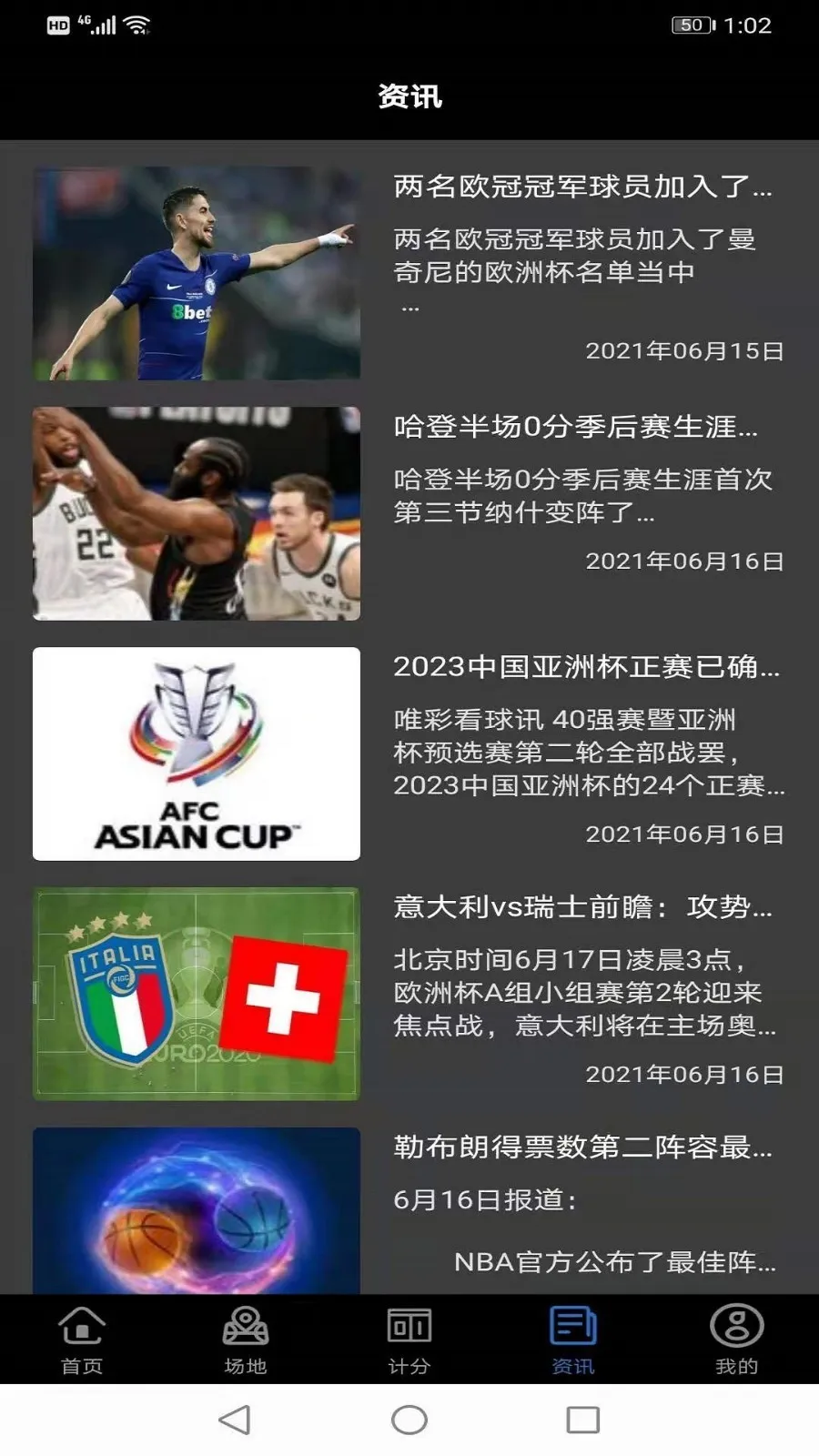This screenshot has height=1456, width=819.
Task: Go to the system home screen
Action: [x=409, y=1420]
